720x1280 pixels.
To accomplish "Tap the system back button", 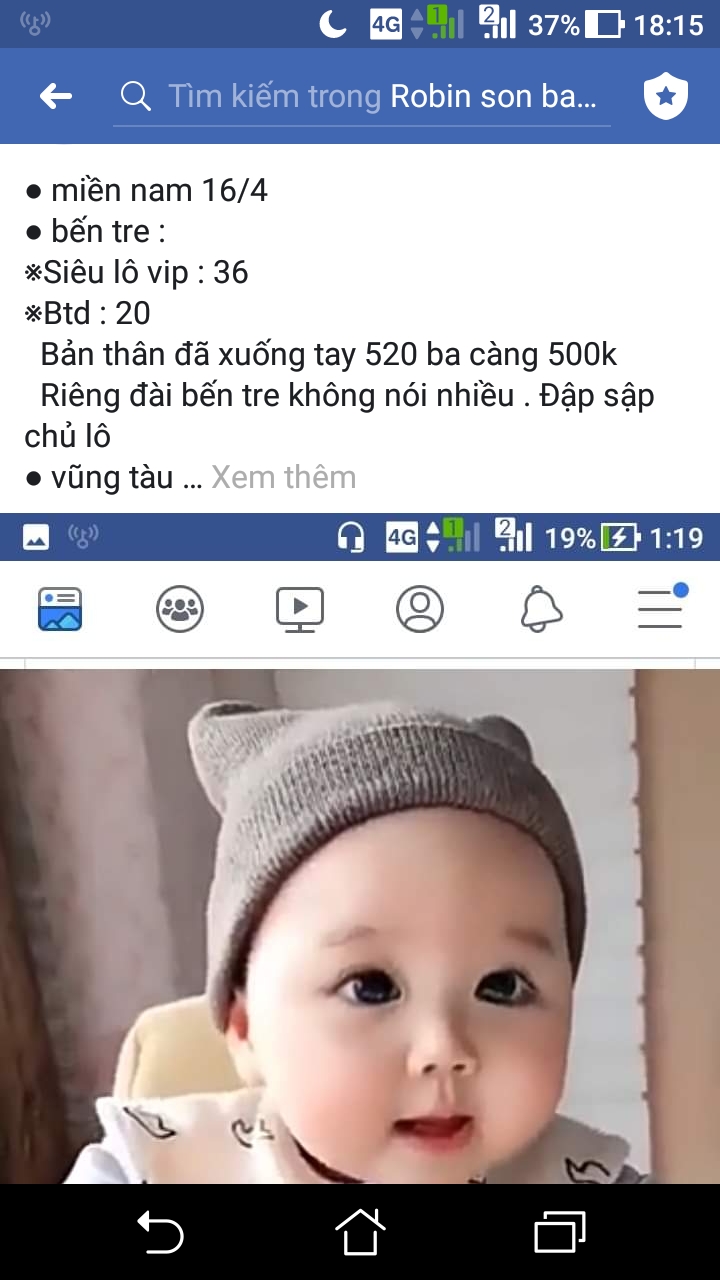I will [x=160, y=1232].
